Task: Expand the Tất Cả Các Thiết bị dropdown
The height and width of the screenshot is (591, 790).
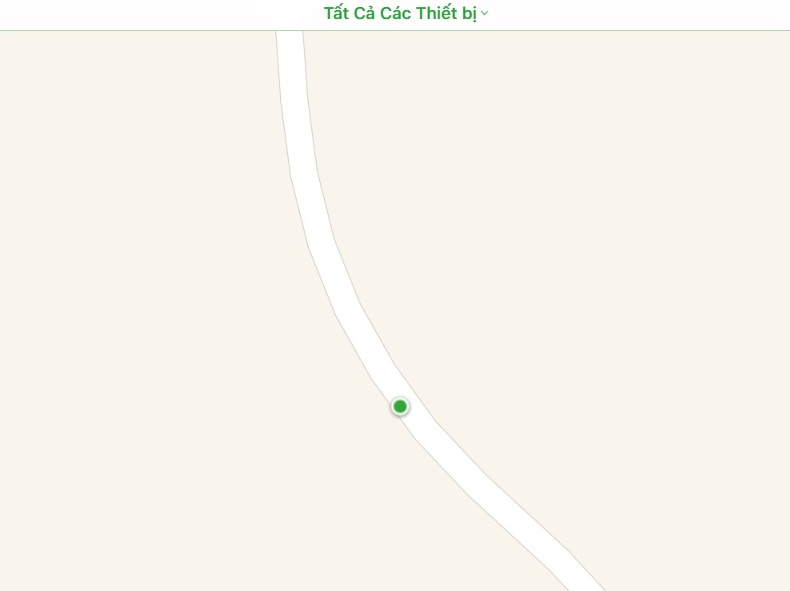Action: 406,14
